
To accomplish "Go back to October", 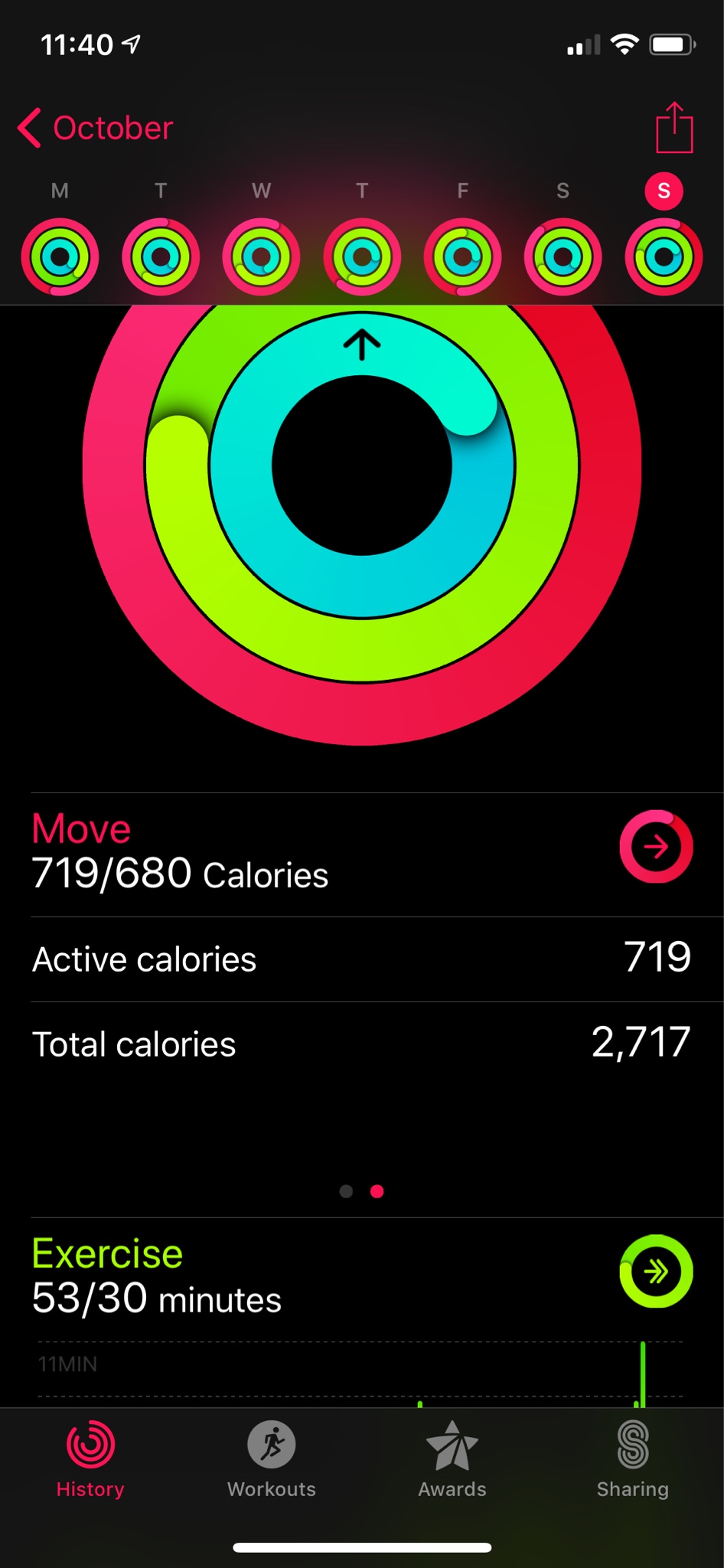I will point(96,128).
